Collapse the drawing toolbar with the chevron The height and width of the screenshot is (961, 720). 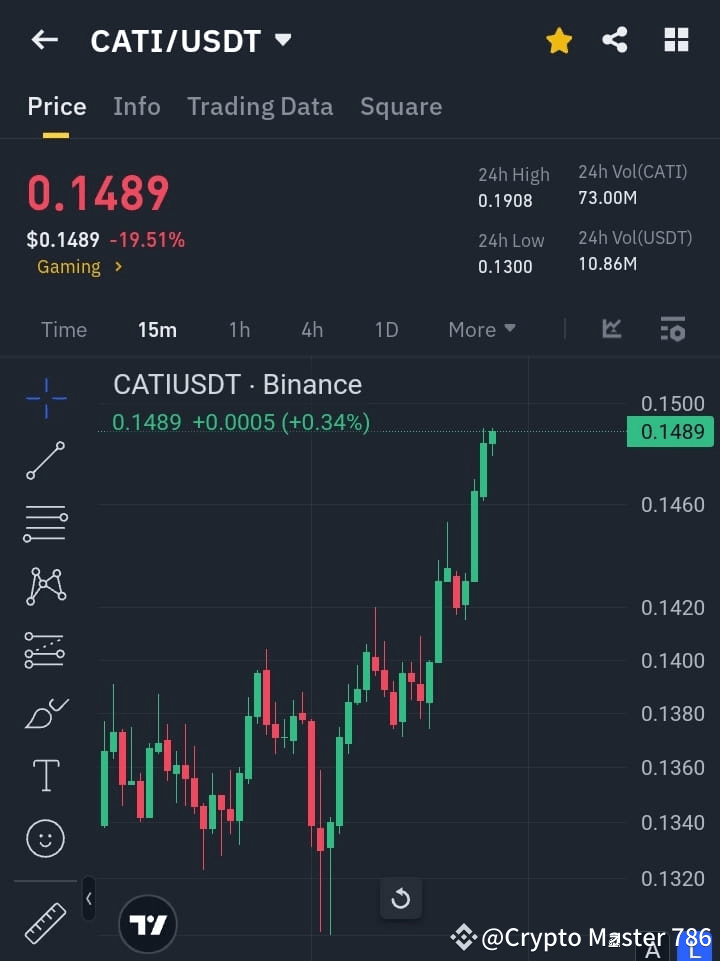pyautogui.click(x=88, y=898)
